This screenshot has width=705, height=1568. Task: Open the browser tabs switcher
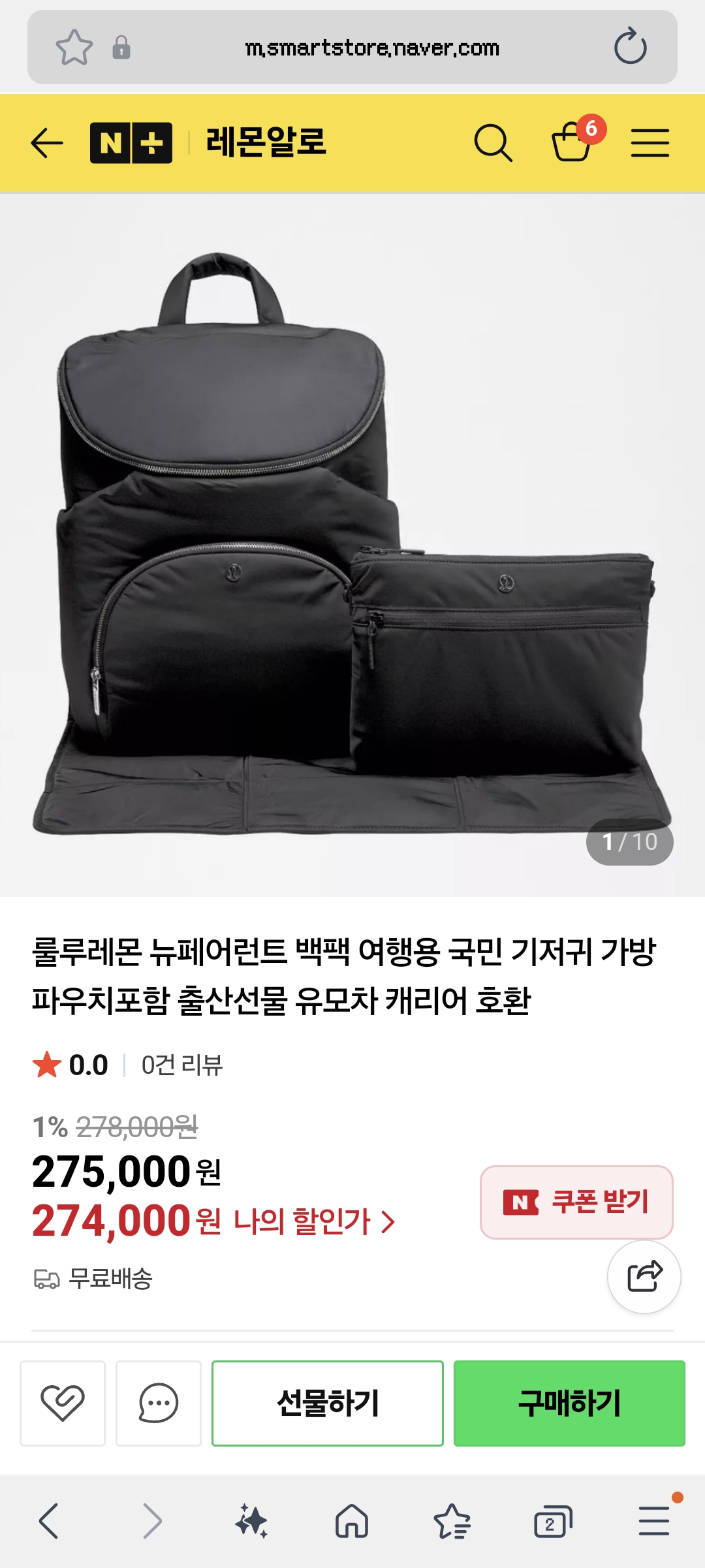point(552,1522)
